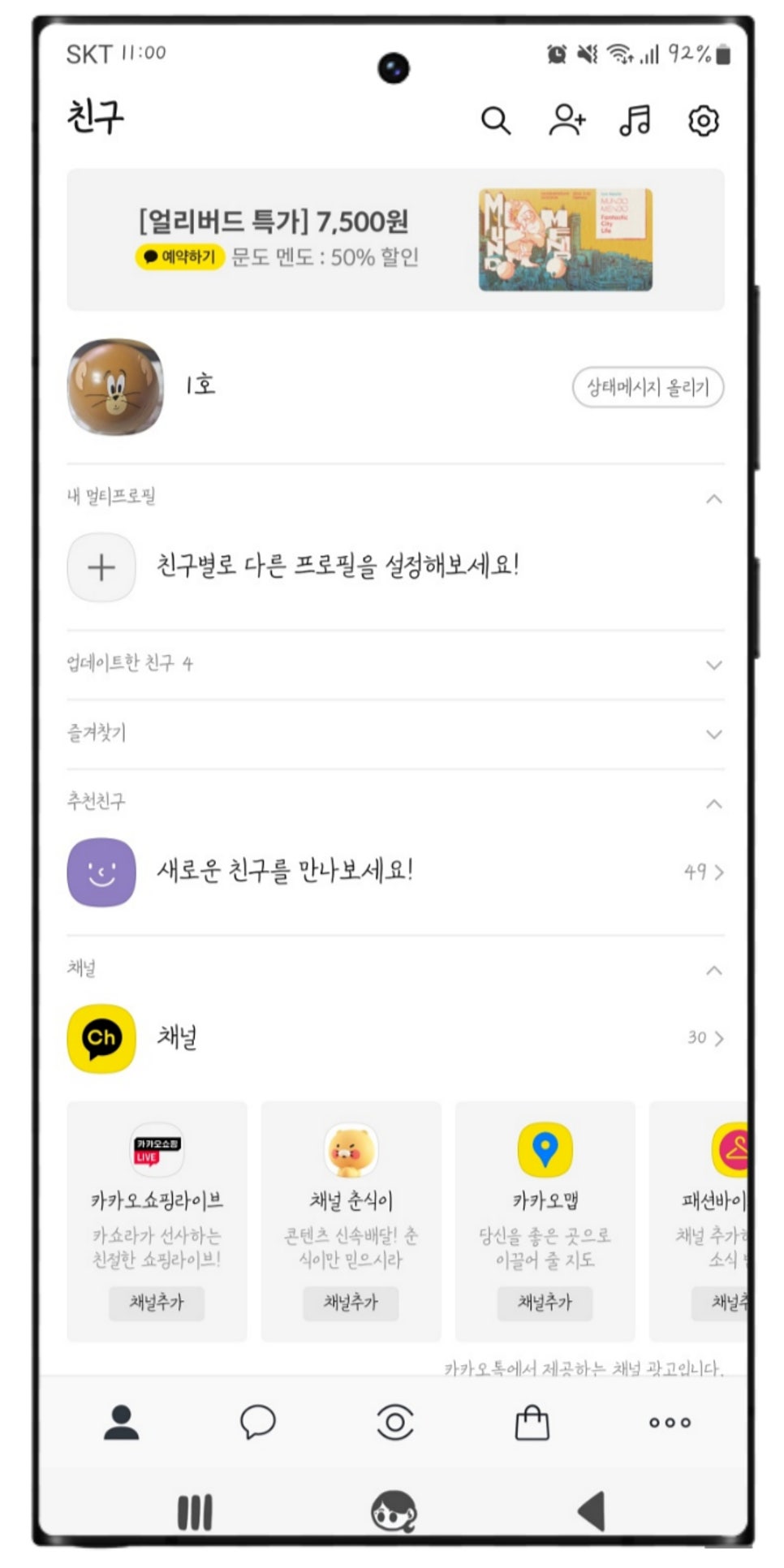Screen dimensions: 784x1568
Task: Tap 상태메시지 올리기 button
Action: coord(648,387)
